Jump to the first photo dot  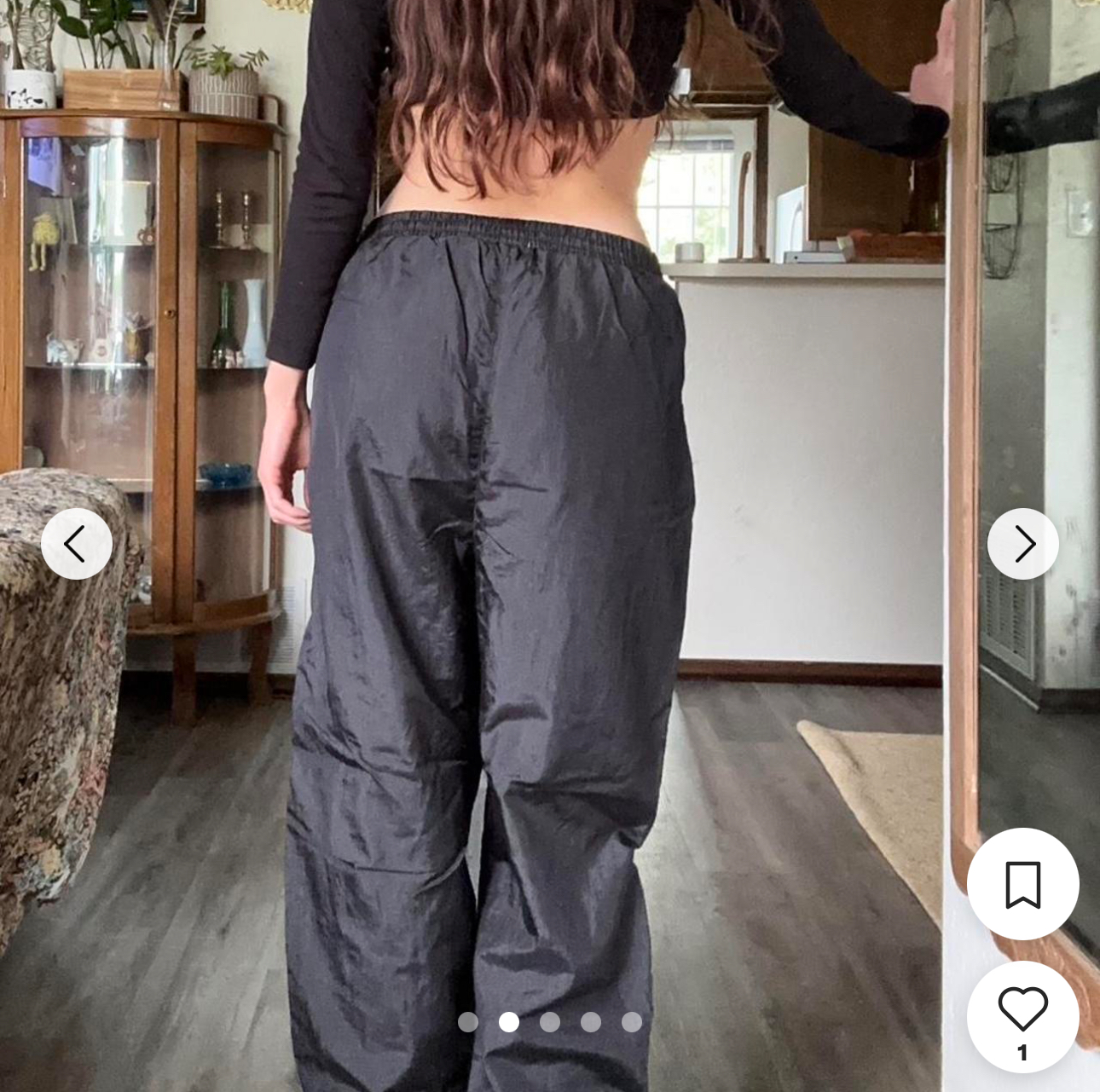[x=468, y=1022]
